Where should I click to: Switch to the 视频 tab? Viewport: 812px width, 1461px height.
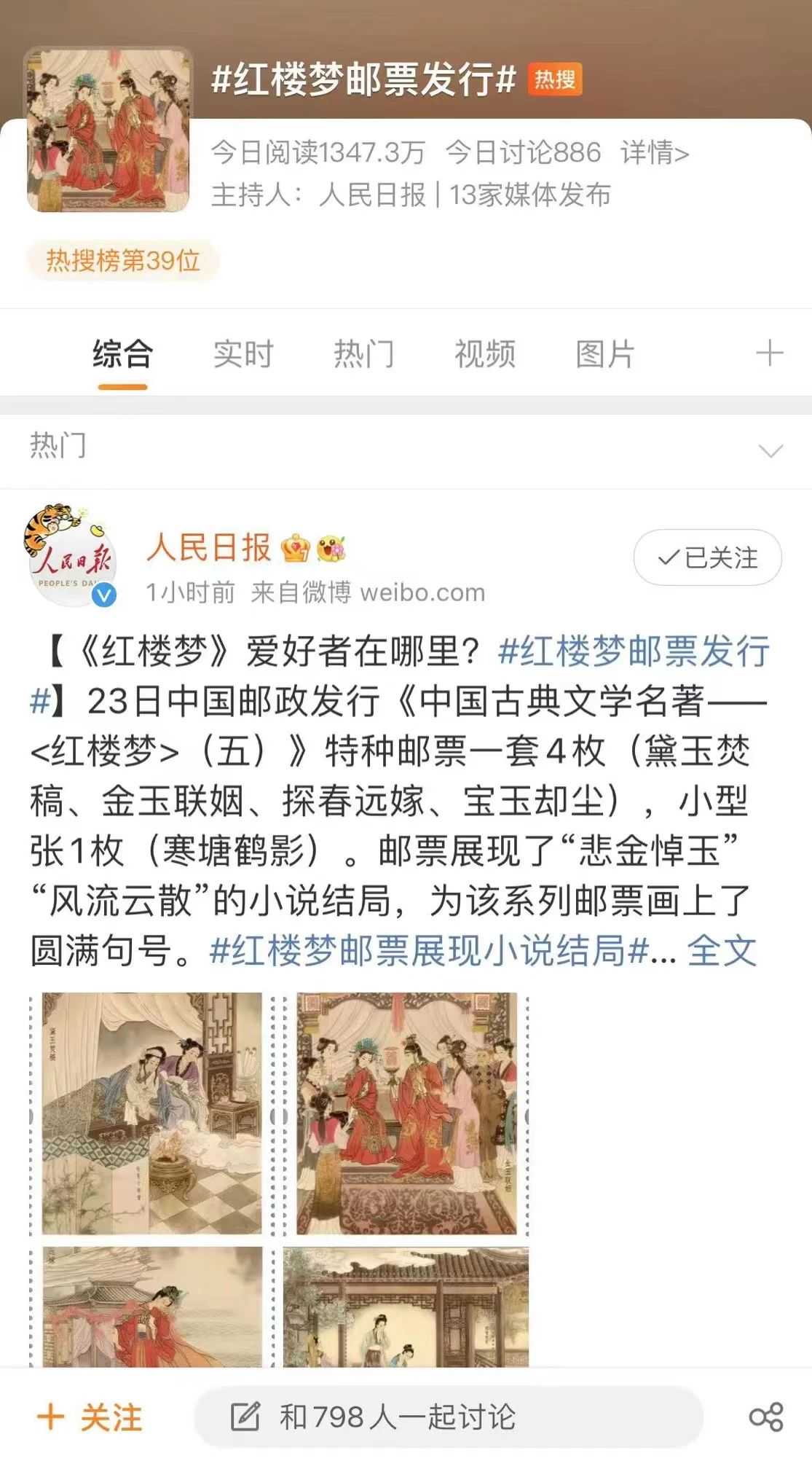click(x=484, y=355)
